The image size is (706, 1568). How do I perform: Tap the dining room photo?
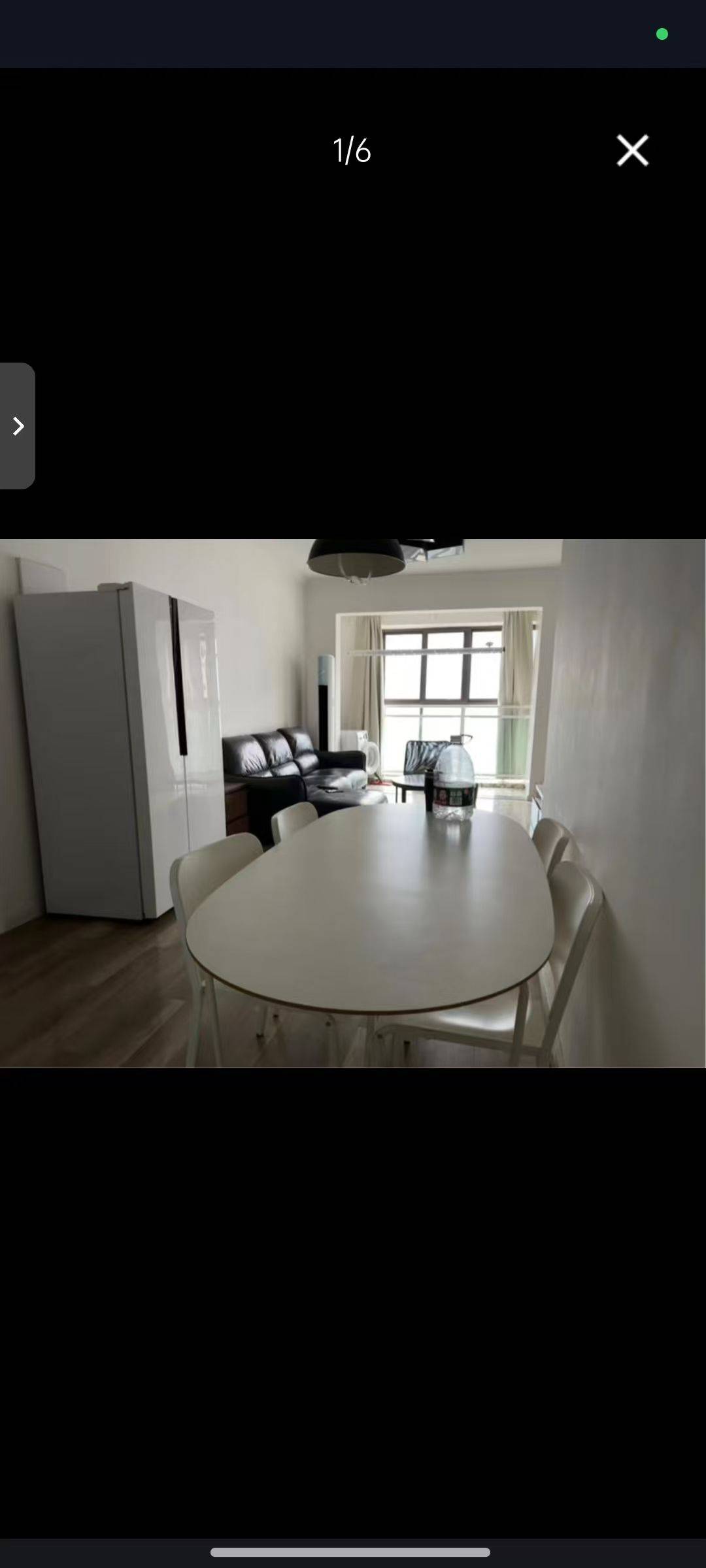pos(353,804)
